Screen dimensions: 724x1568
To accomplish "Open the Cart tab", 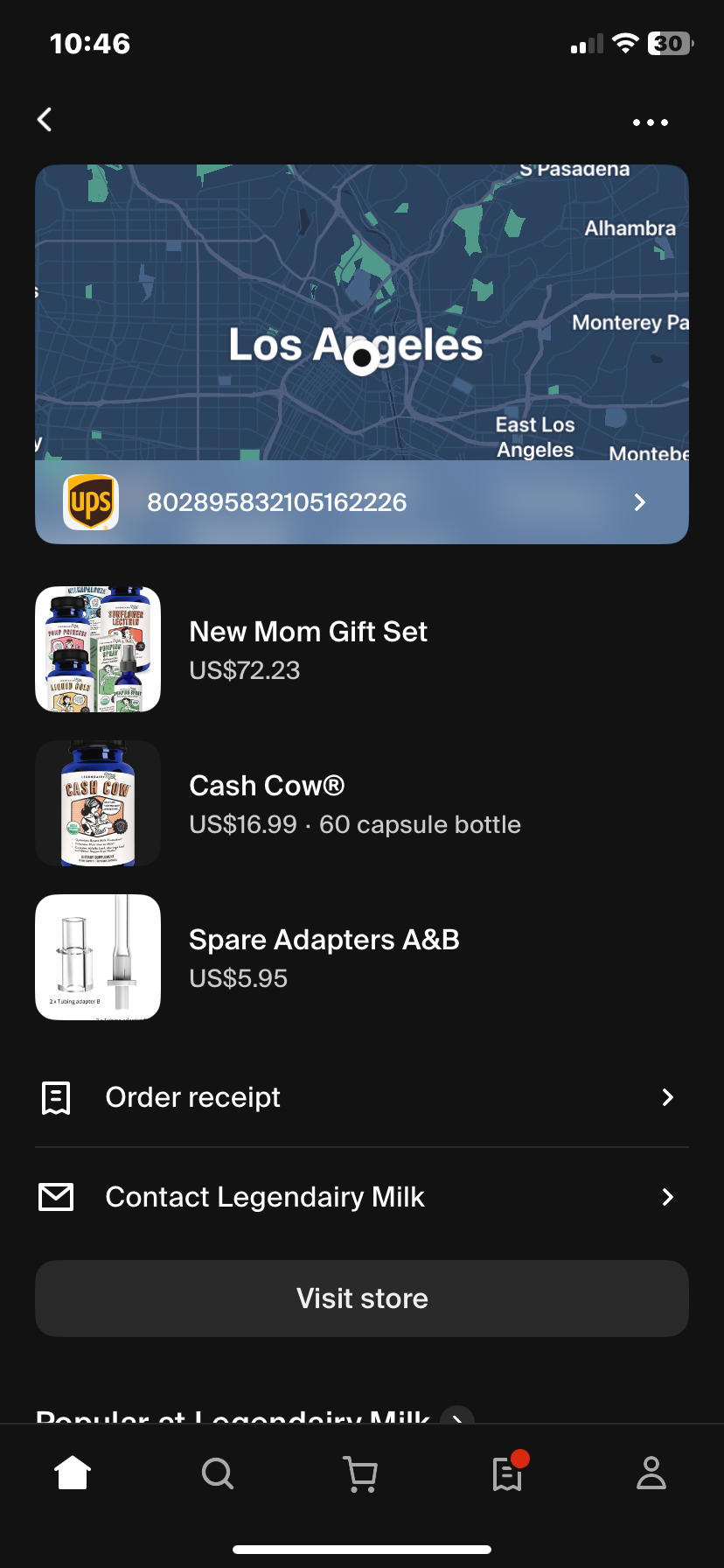I will 361,1473.
